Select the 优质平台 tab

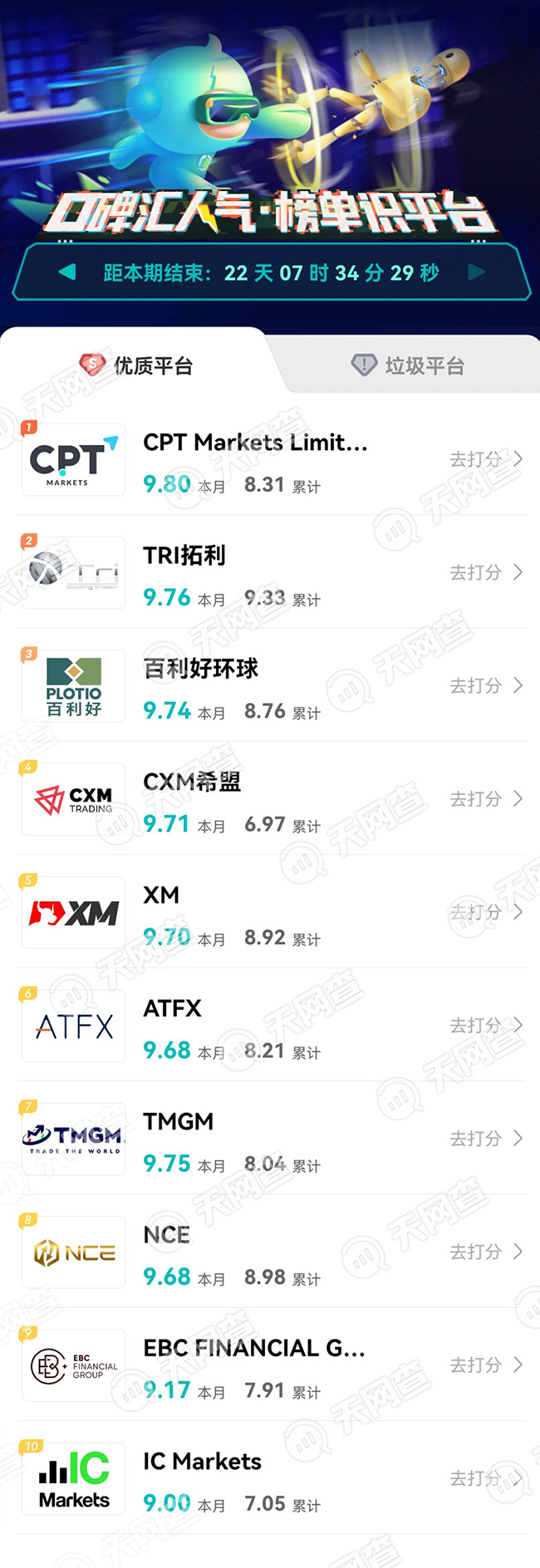click(x=137, y=365)
